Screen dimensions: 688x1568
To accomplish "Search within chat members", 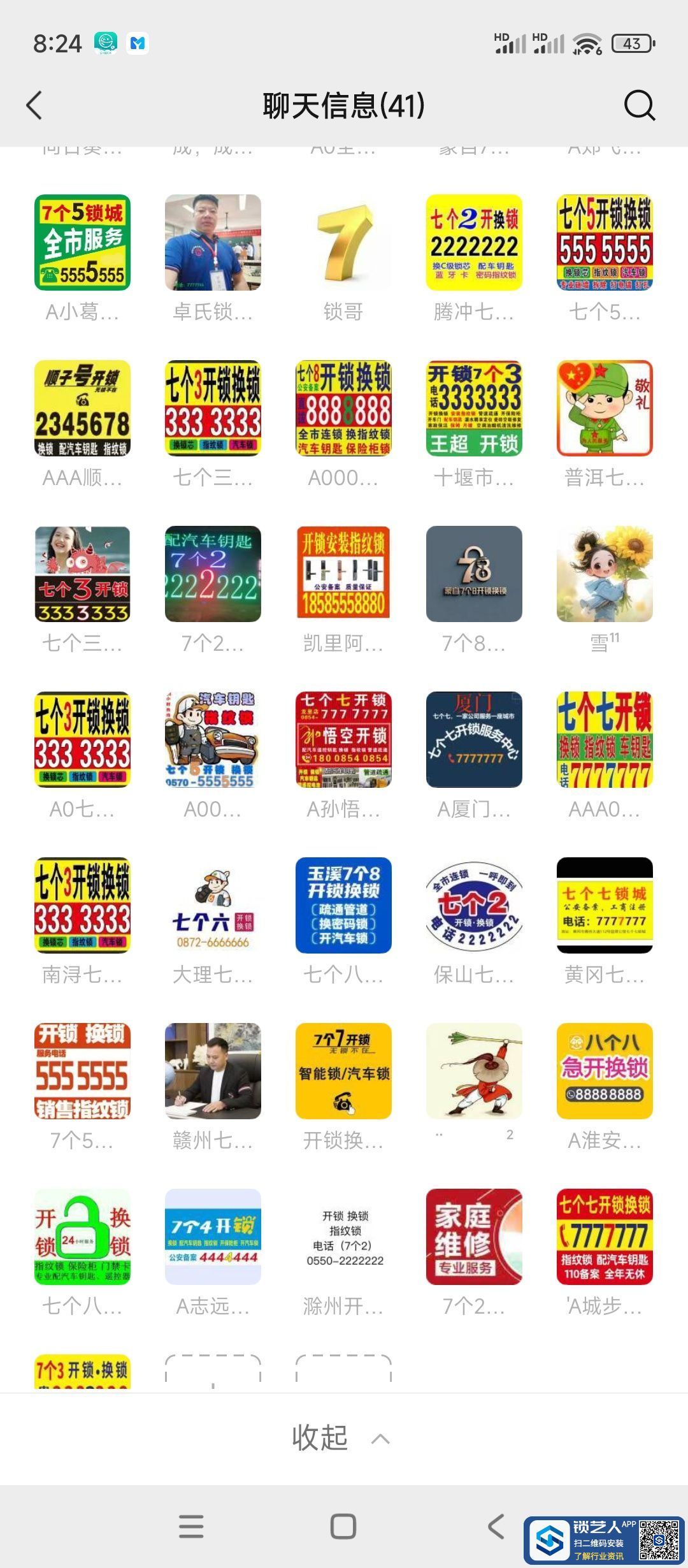I will [639, 105].
